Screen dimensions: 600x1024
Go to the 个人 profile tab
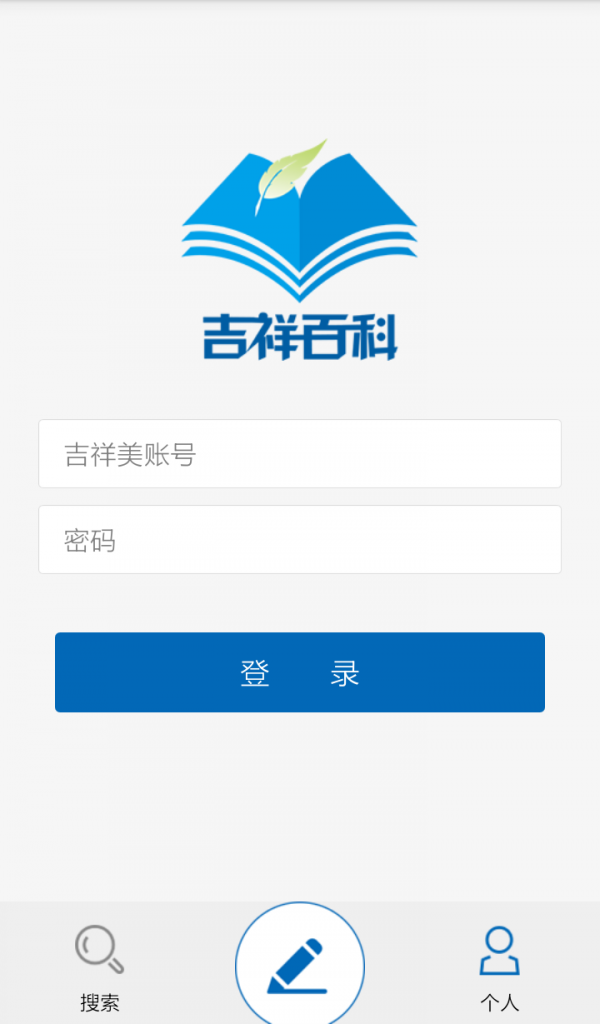tap(499, 966)
